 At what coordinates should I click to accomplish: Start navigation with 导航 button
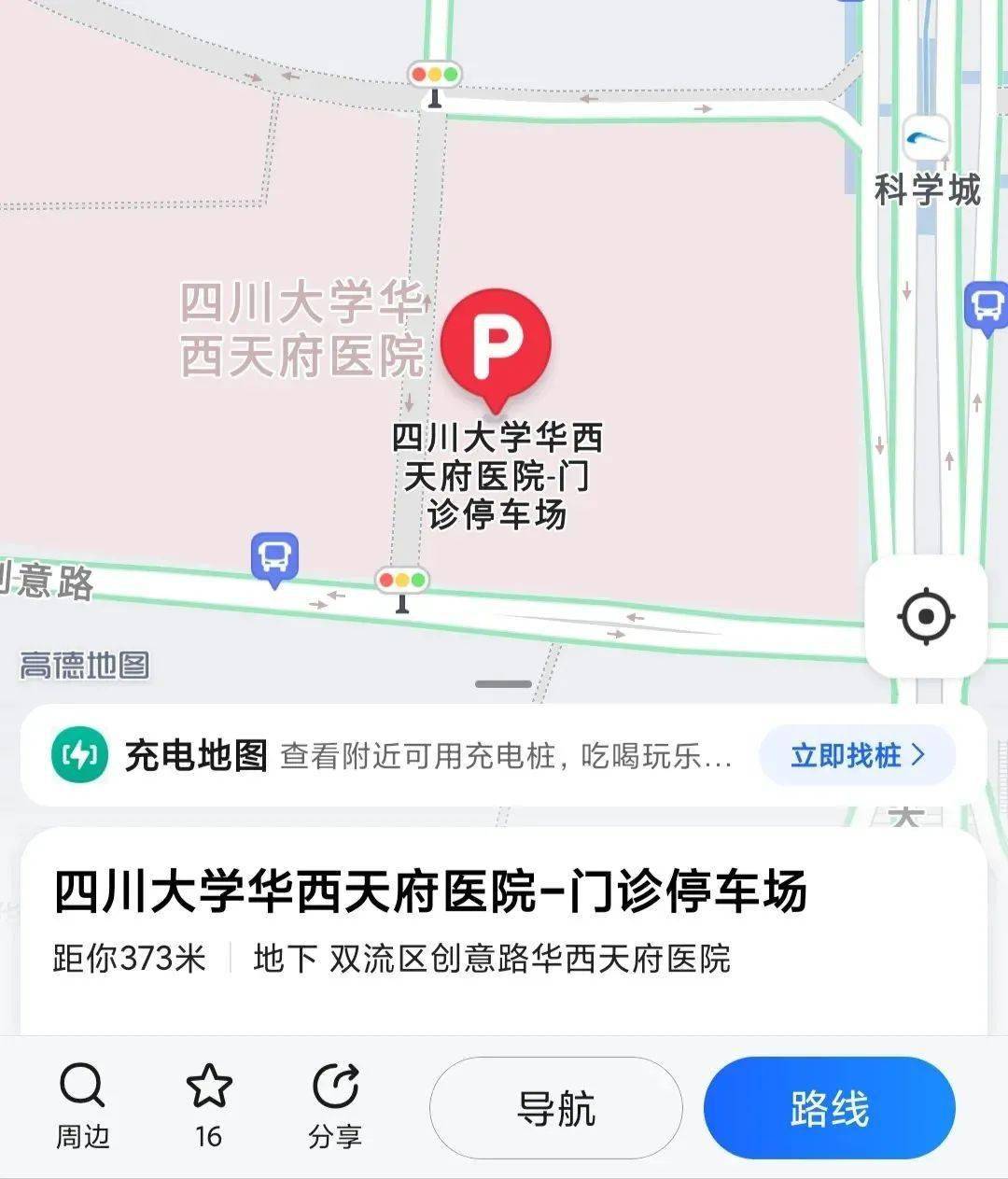coord(556,1108)
